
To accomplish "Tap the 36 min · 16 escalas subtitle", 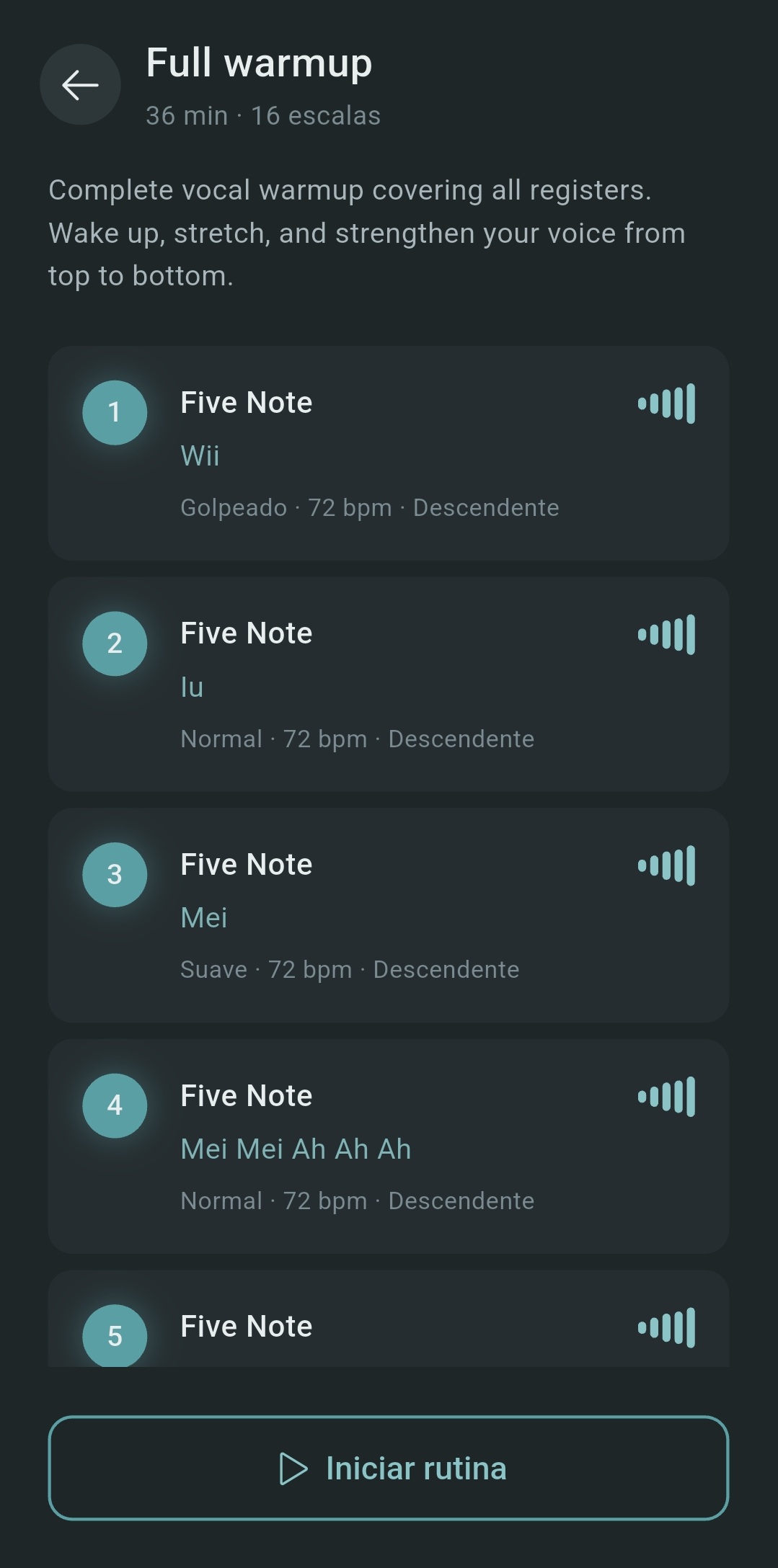I will (x=262, y=115).
